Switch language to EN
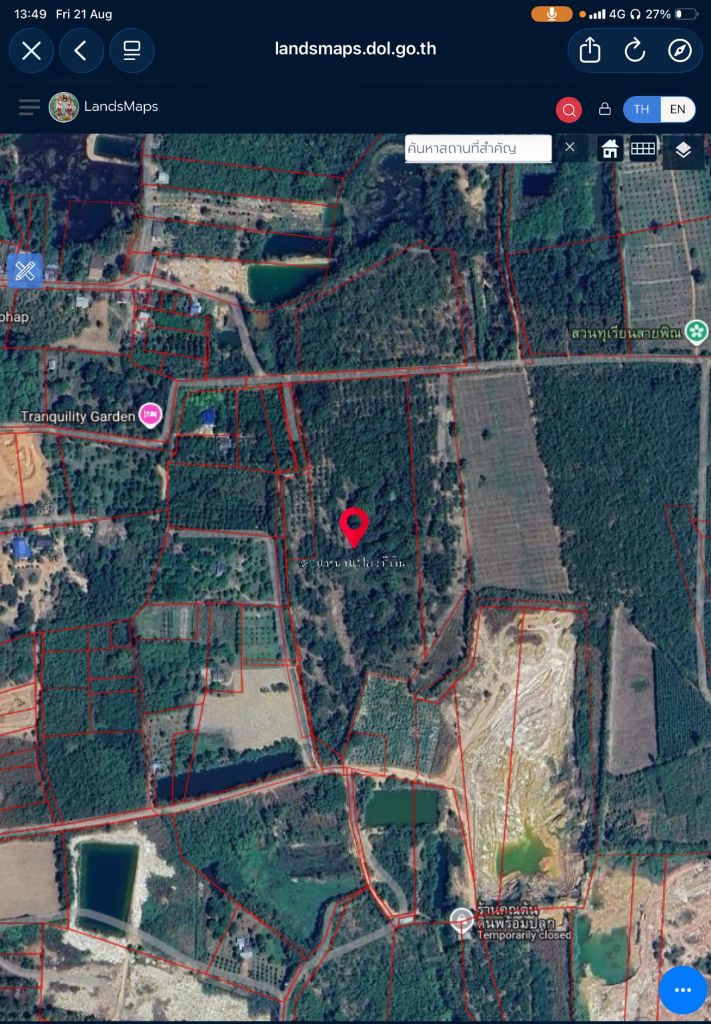This screenshot has width=711, height=1024. [678, 109]
